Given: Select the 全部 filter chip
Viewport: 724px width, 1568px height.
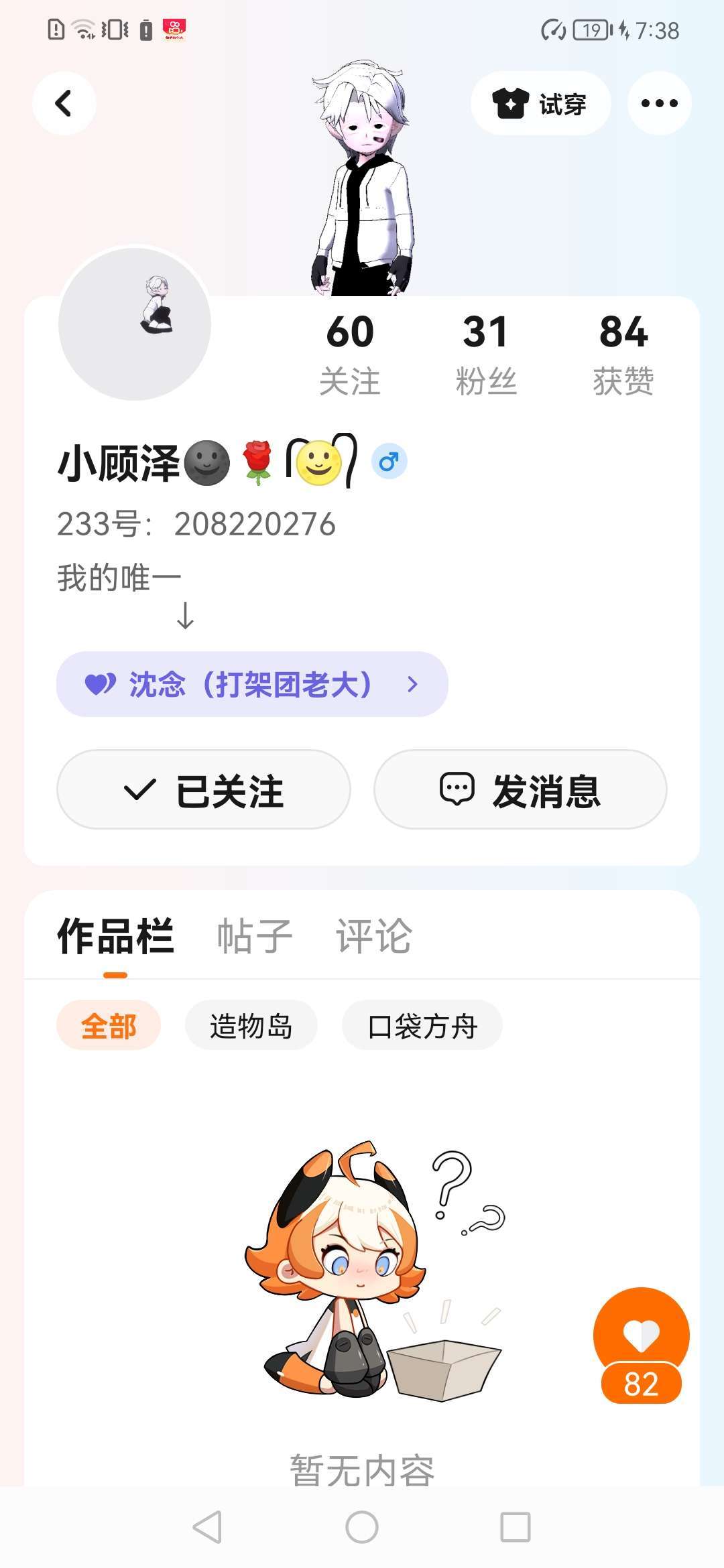Looking at the screenshot, I should 109,1025.
